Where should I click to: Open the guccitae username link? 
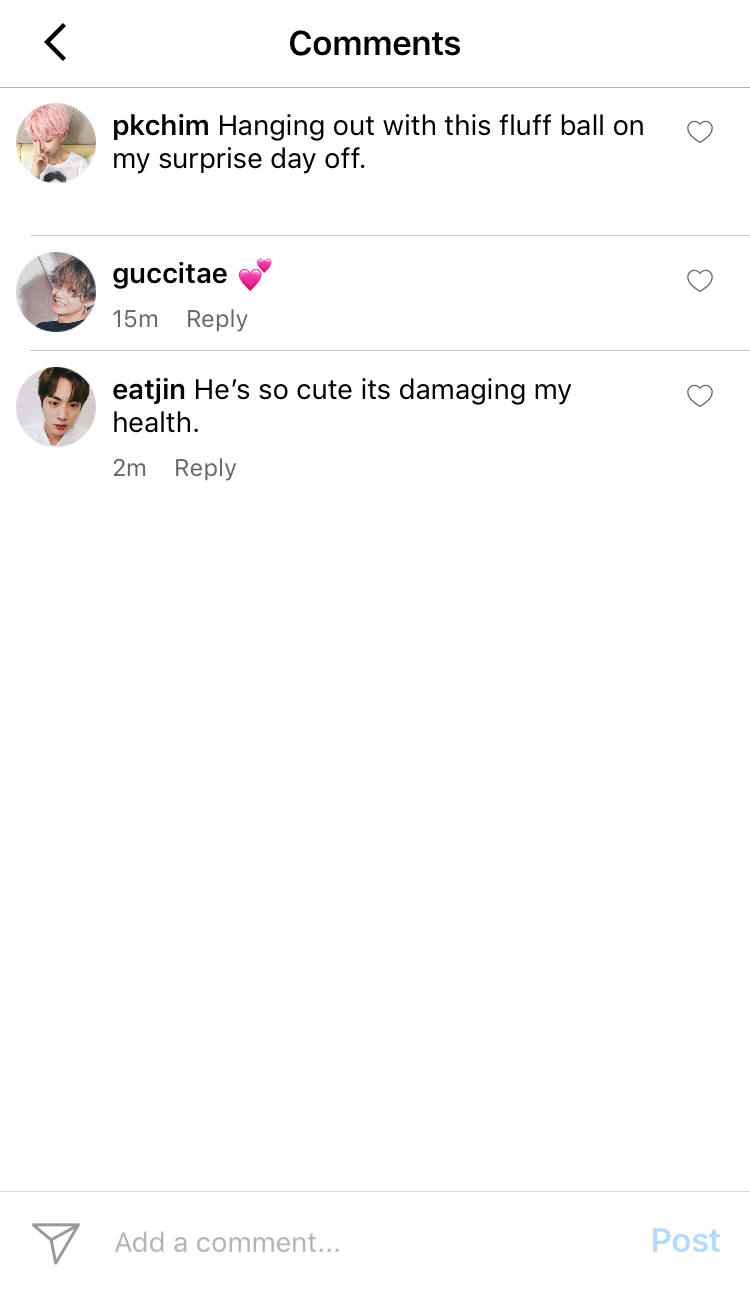169,274
